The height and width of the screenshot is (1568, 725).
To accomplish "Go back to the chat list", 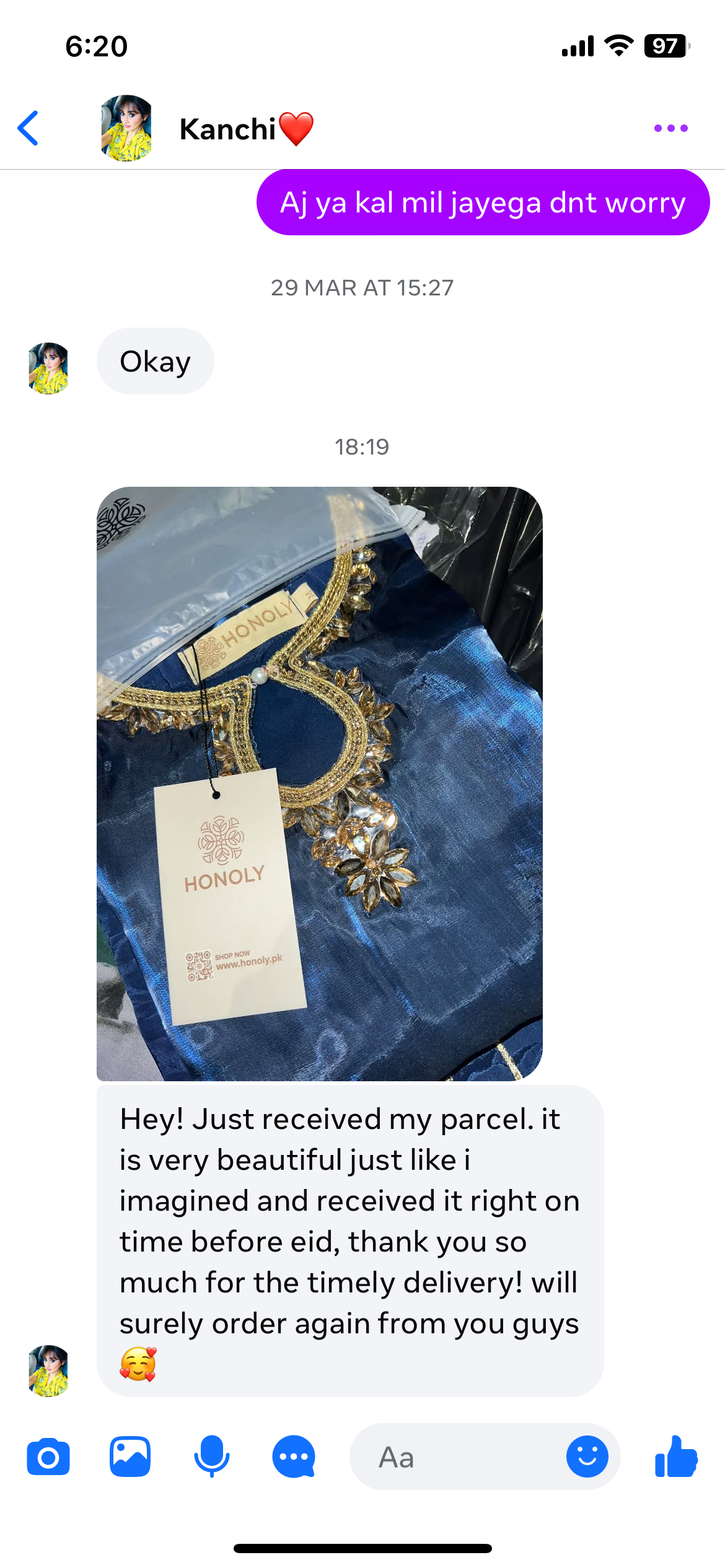I will (29, 128).
